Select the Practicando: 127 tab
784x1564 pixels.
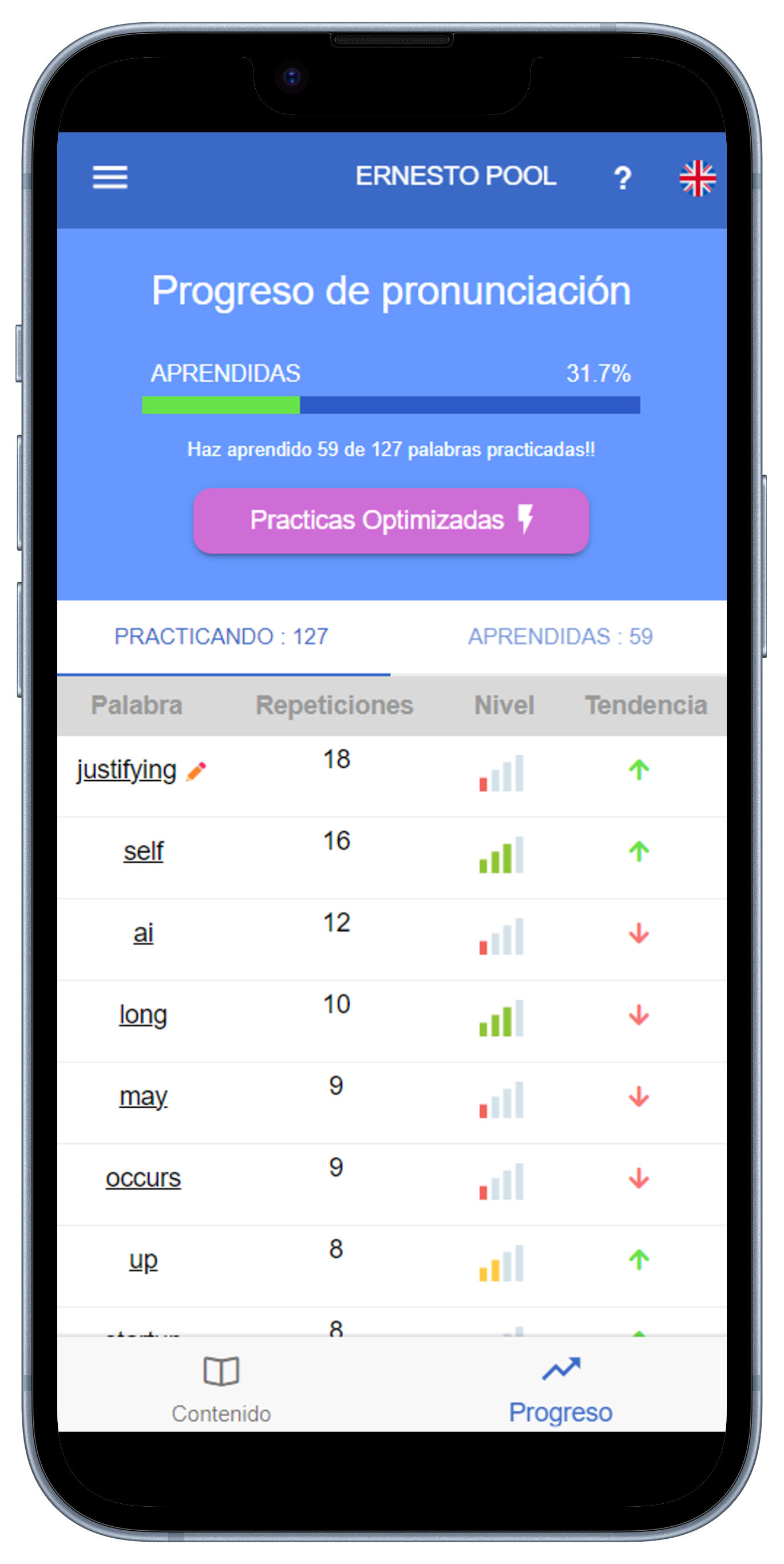click(221, 637)
